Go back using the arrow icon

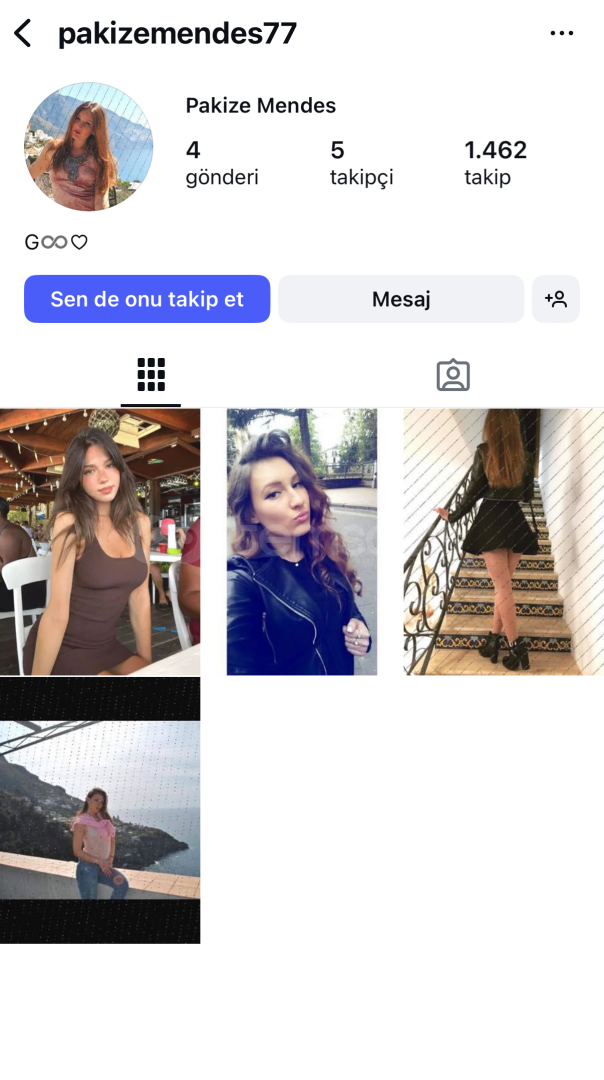point(23,33)
